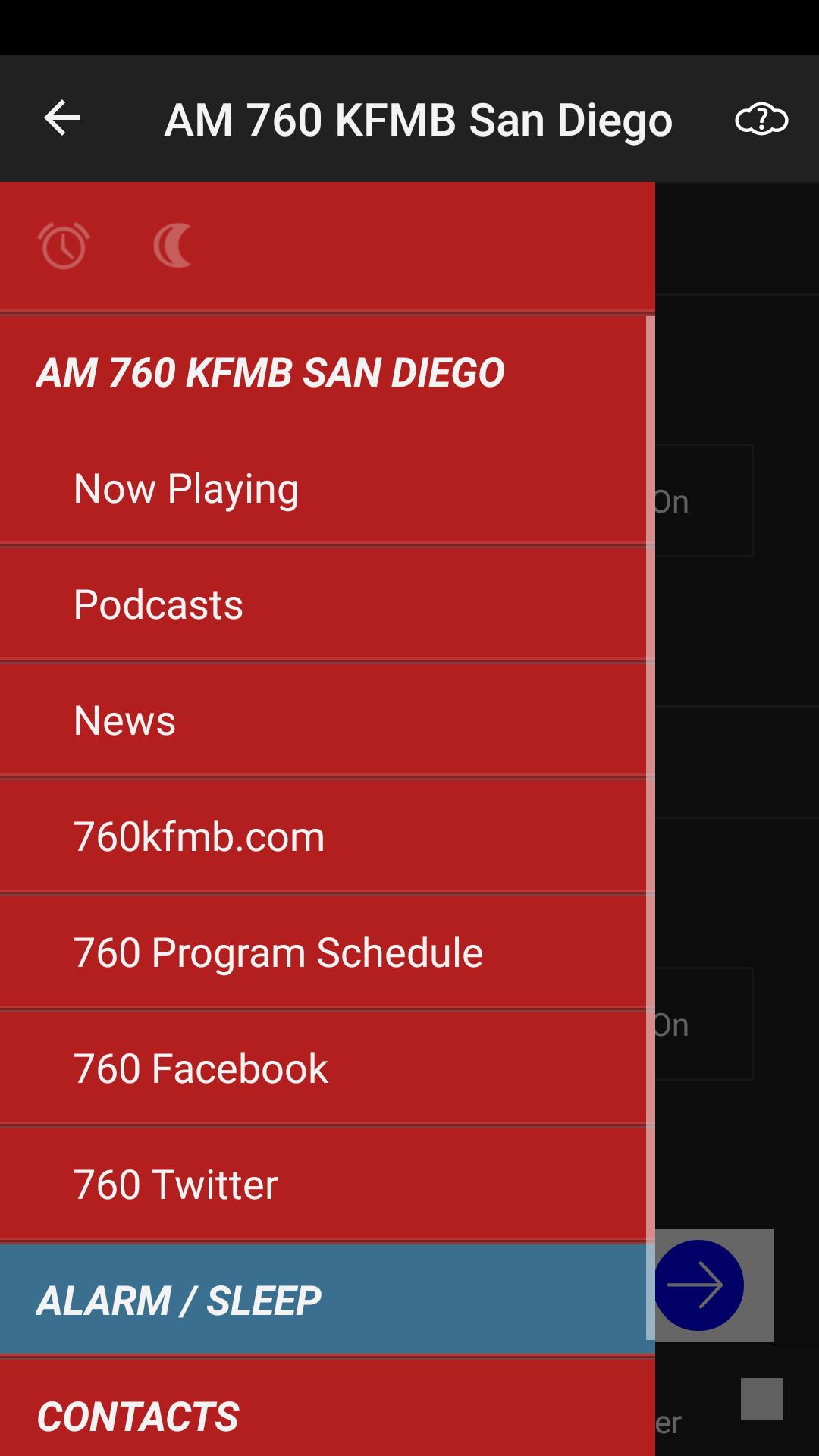This screenshot has height=1456, width=819.
Task: Browse Podcasts from the drawer
Action: pyautogui.click(x=158, y=604)
